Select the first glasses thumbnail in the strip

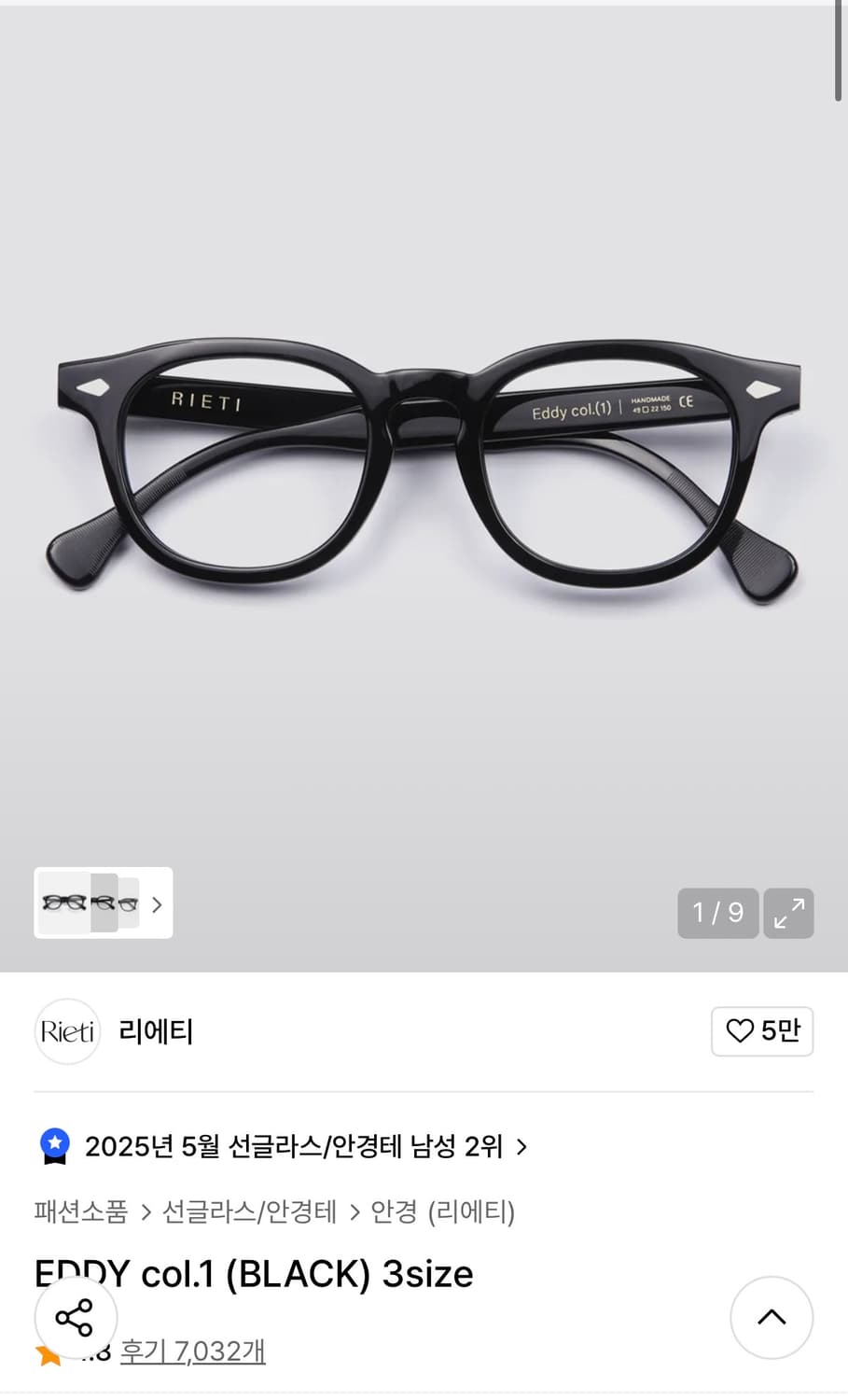63,903
